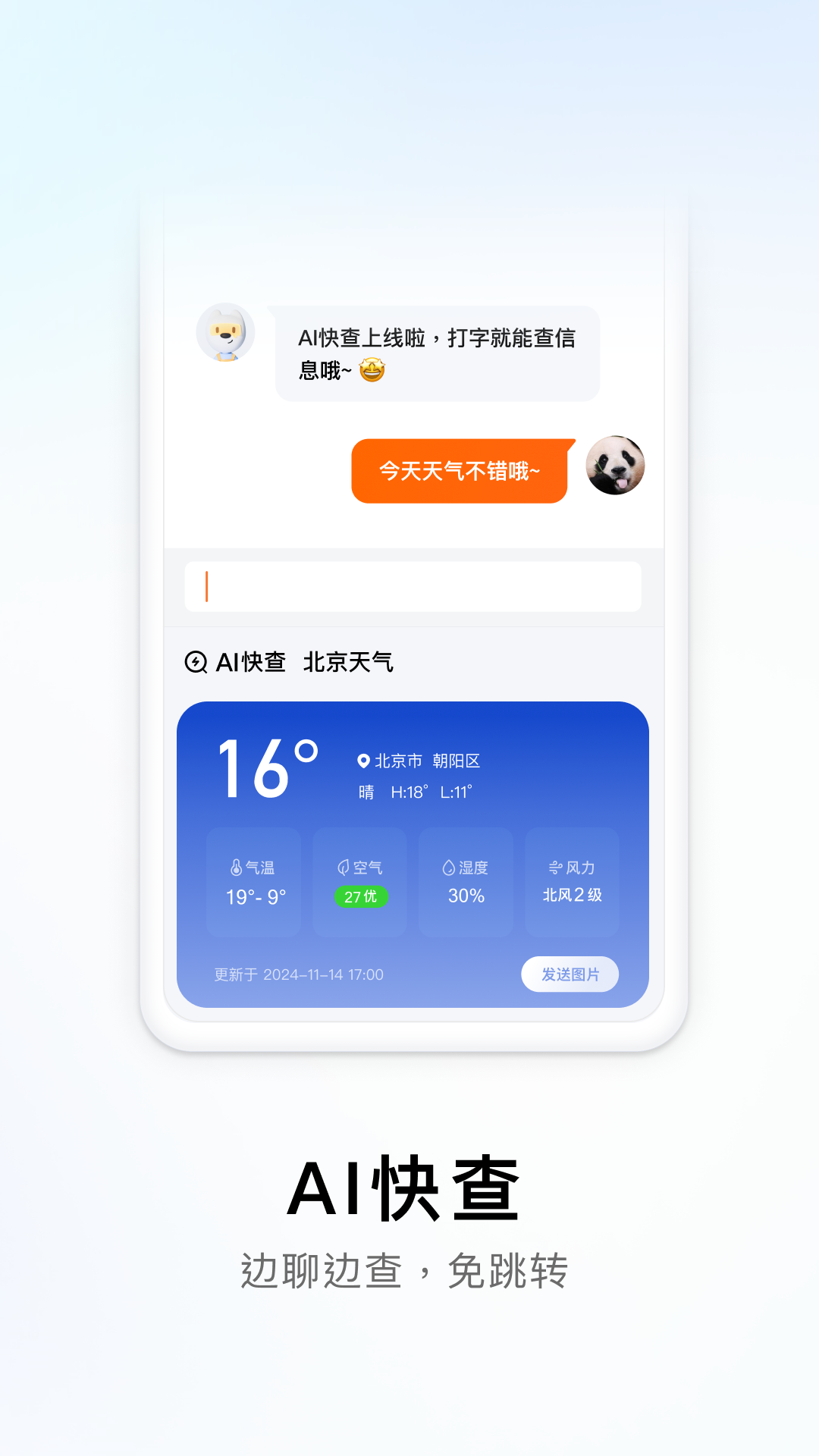Click the AI快查 lightning search icon
This screenshot has width=819, height=1456.
coord(196,662)
